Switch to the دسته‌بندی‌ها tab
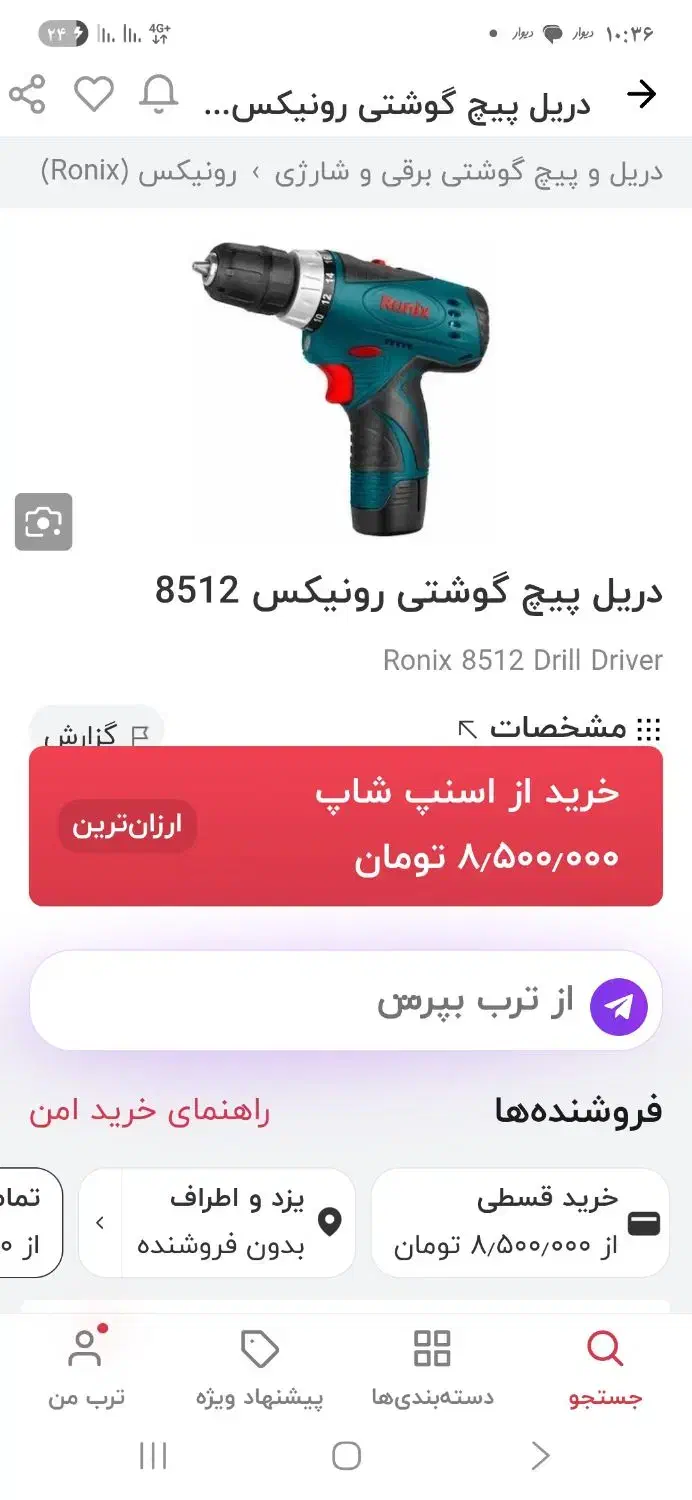 (432, 1370)
